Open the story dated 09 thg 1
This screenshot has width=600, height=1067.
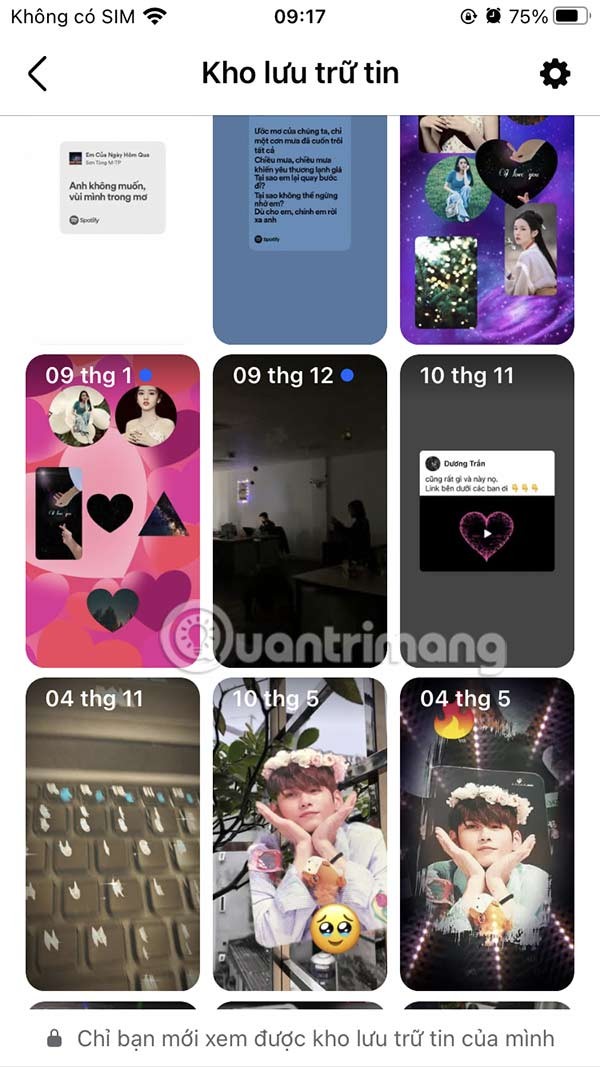pos(112,510)
